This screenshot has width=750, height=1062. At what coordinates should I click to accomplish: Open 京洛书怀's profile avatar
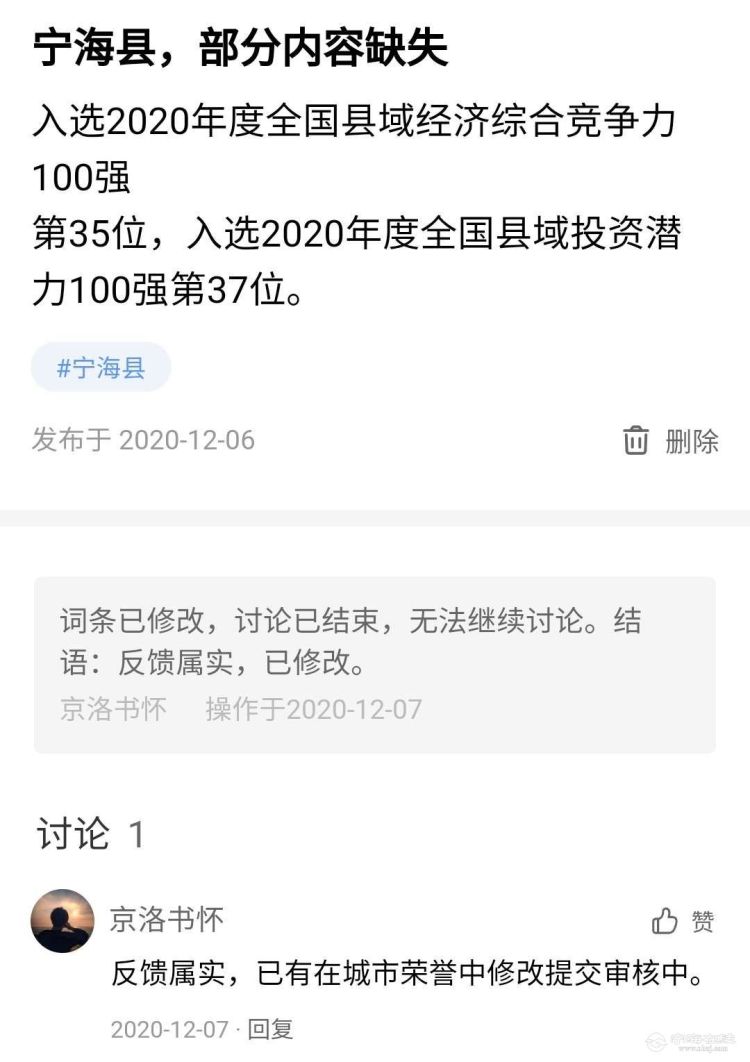pos(63,921)
